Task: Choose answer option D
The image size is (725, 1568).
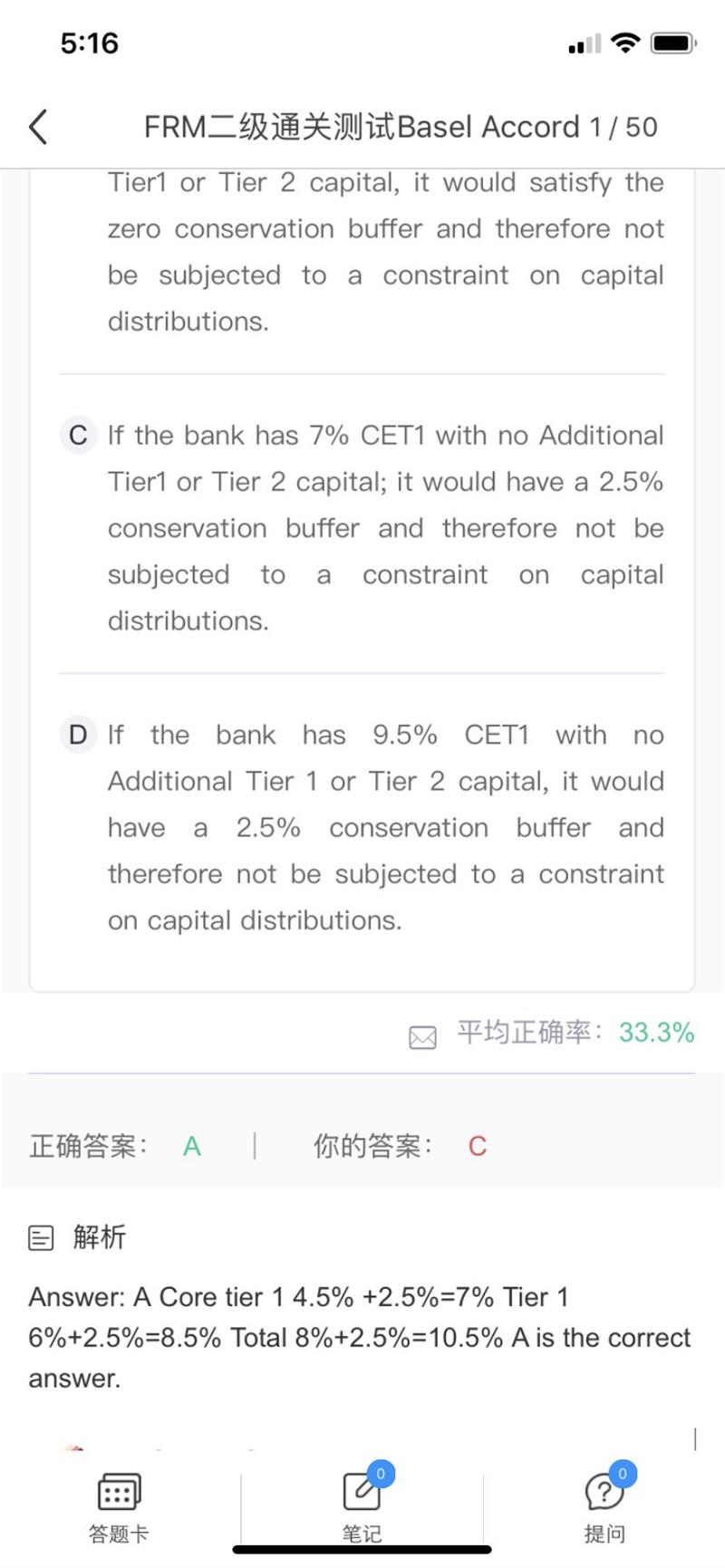Action: 362,827
